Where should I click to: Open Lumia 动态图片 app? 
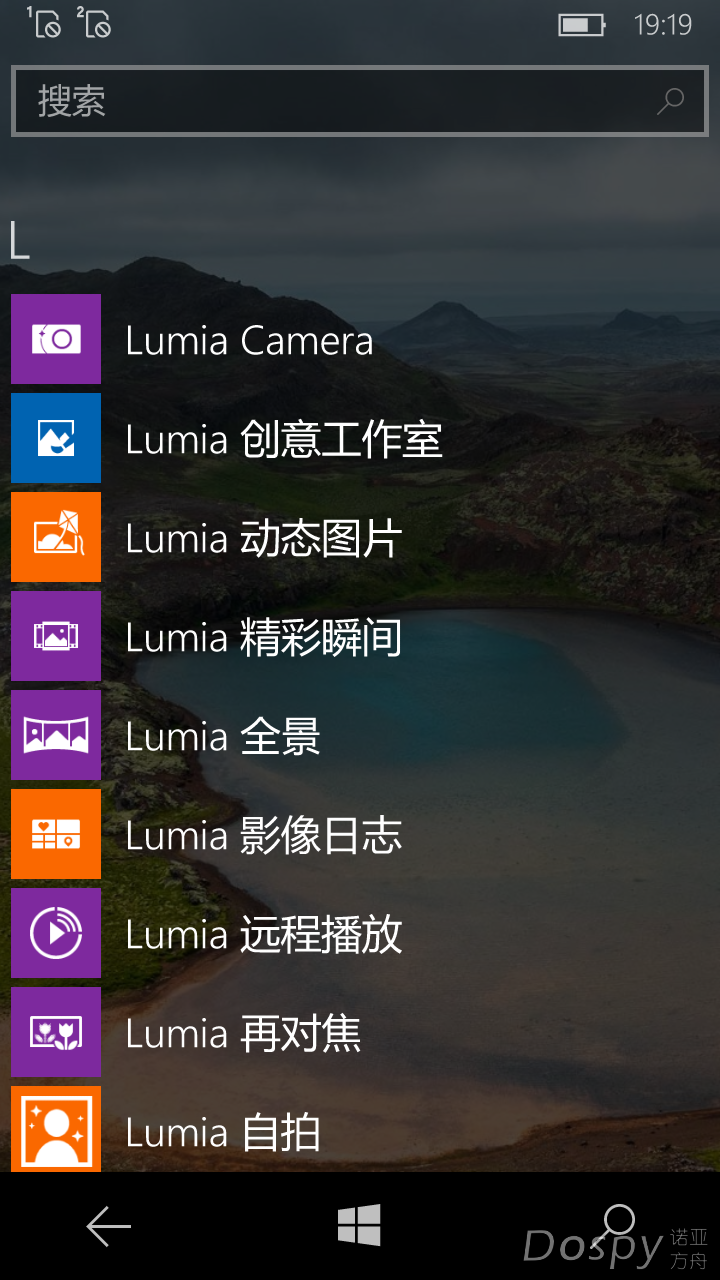point(263,538)
